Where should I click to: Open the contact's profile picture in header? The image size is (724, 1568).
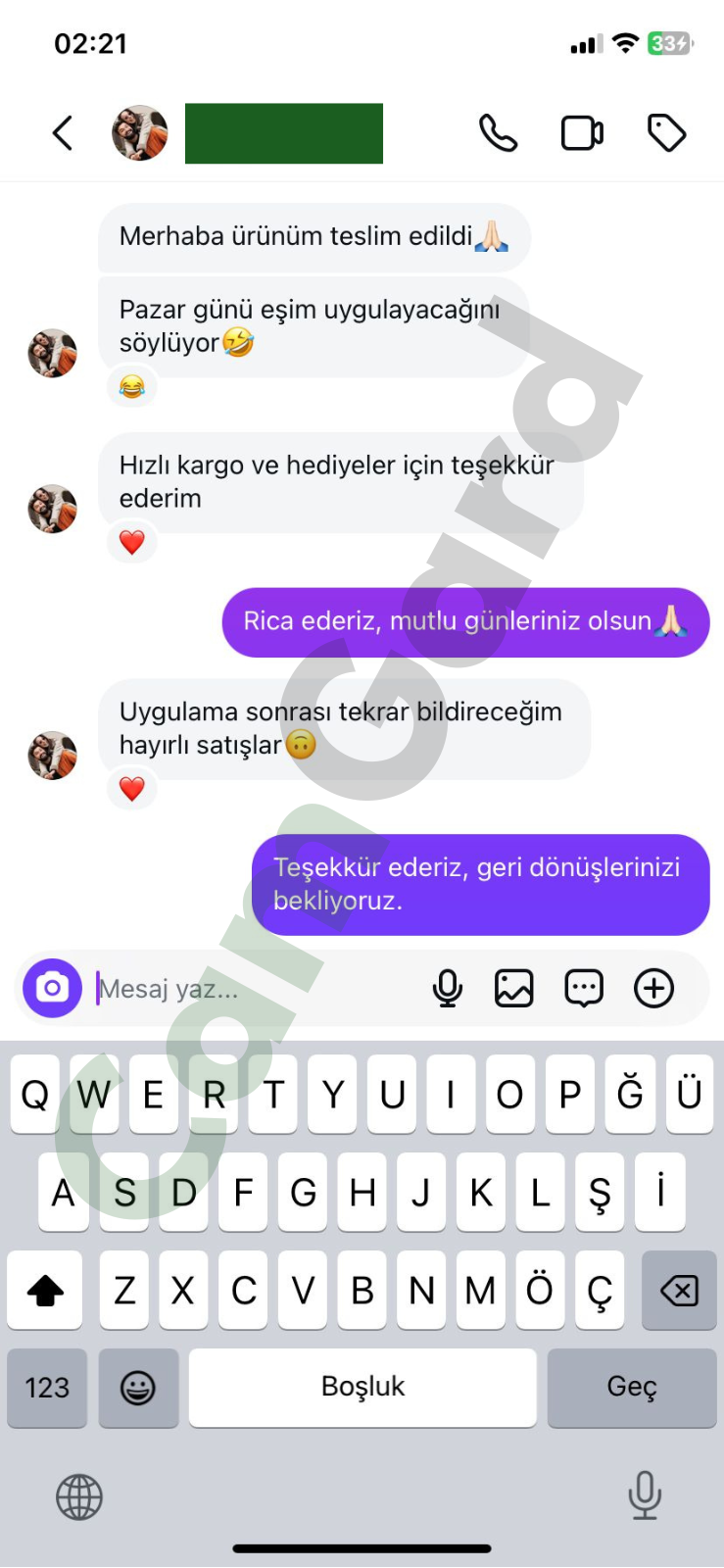click(x=139, y=133)
